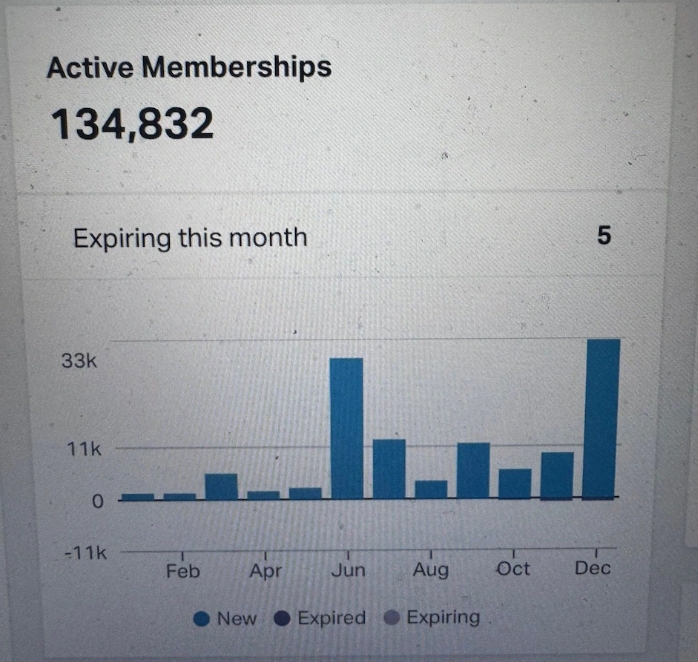The width and height of the screenshot is (698, 662).
Task: Toggle the New series in the legend
Action: coord(225,619)
